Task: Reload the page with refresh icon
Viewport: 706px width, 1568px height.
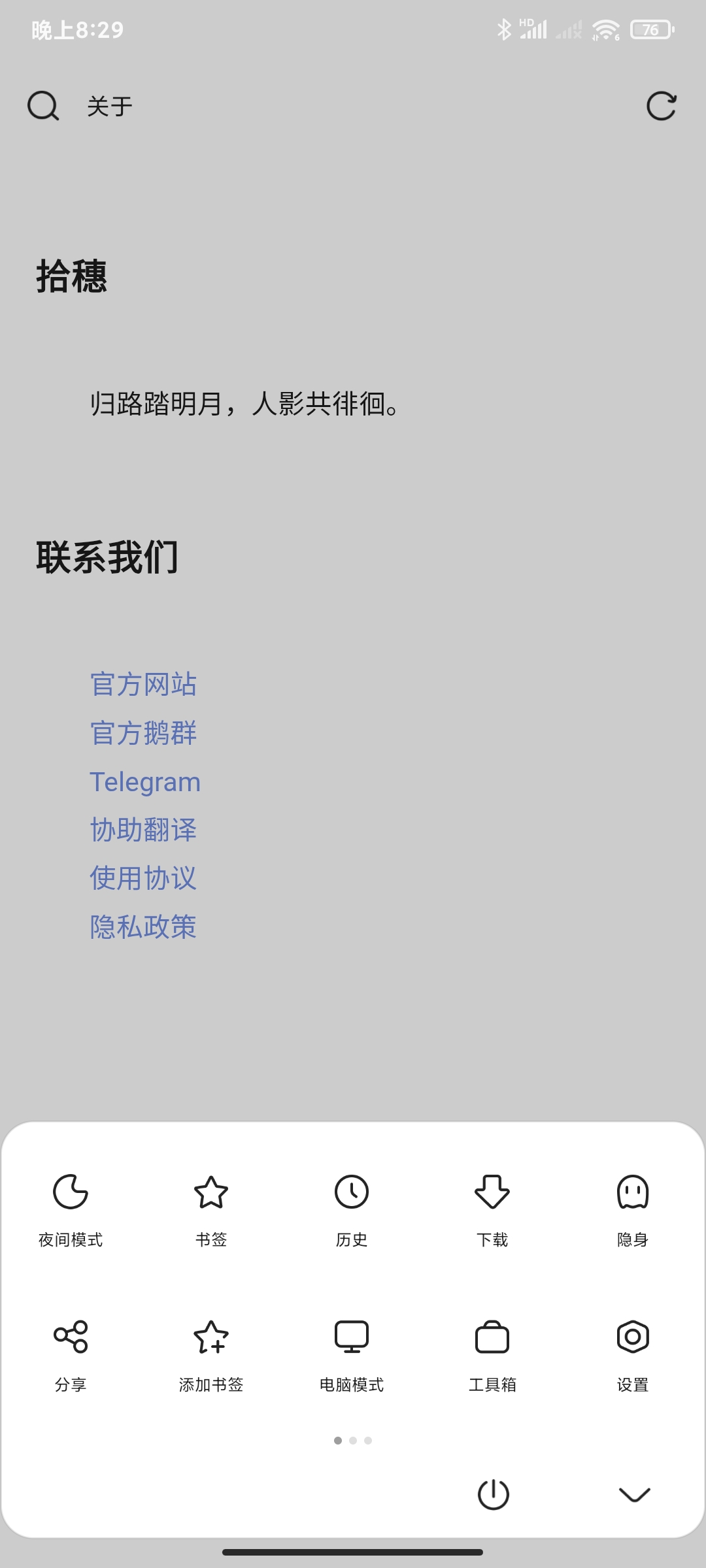Action: tap(662, 106)
